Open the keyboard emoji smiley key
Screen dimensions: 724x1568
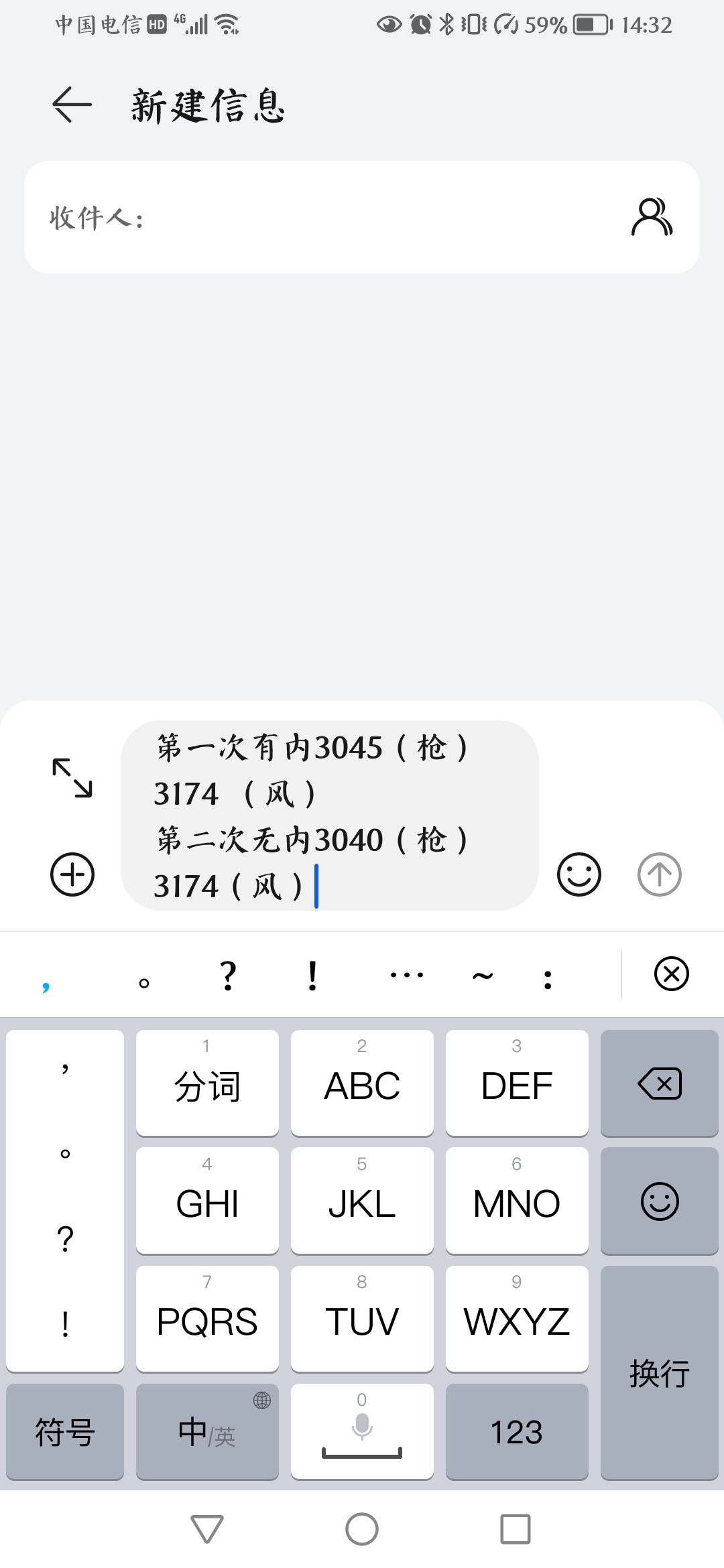(660, 1201)
